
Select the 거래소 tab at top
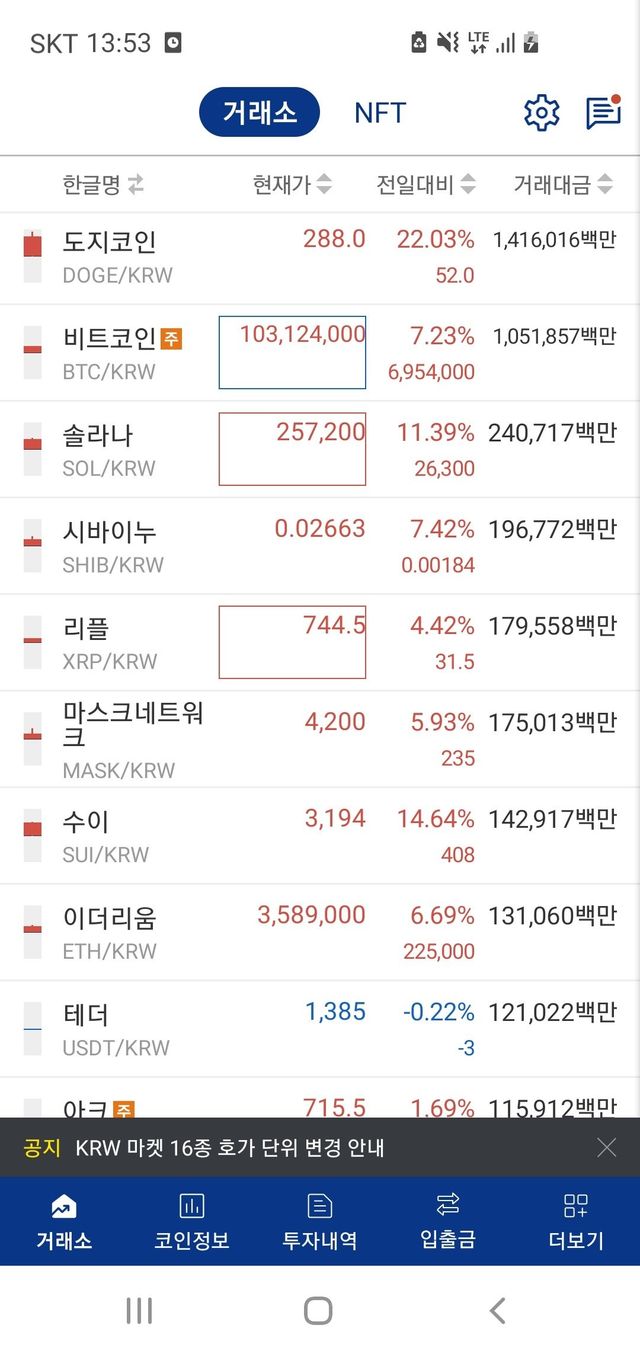259,112
